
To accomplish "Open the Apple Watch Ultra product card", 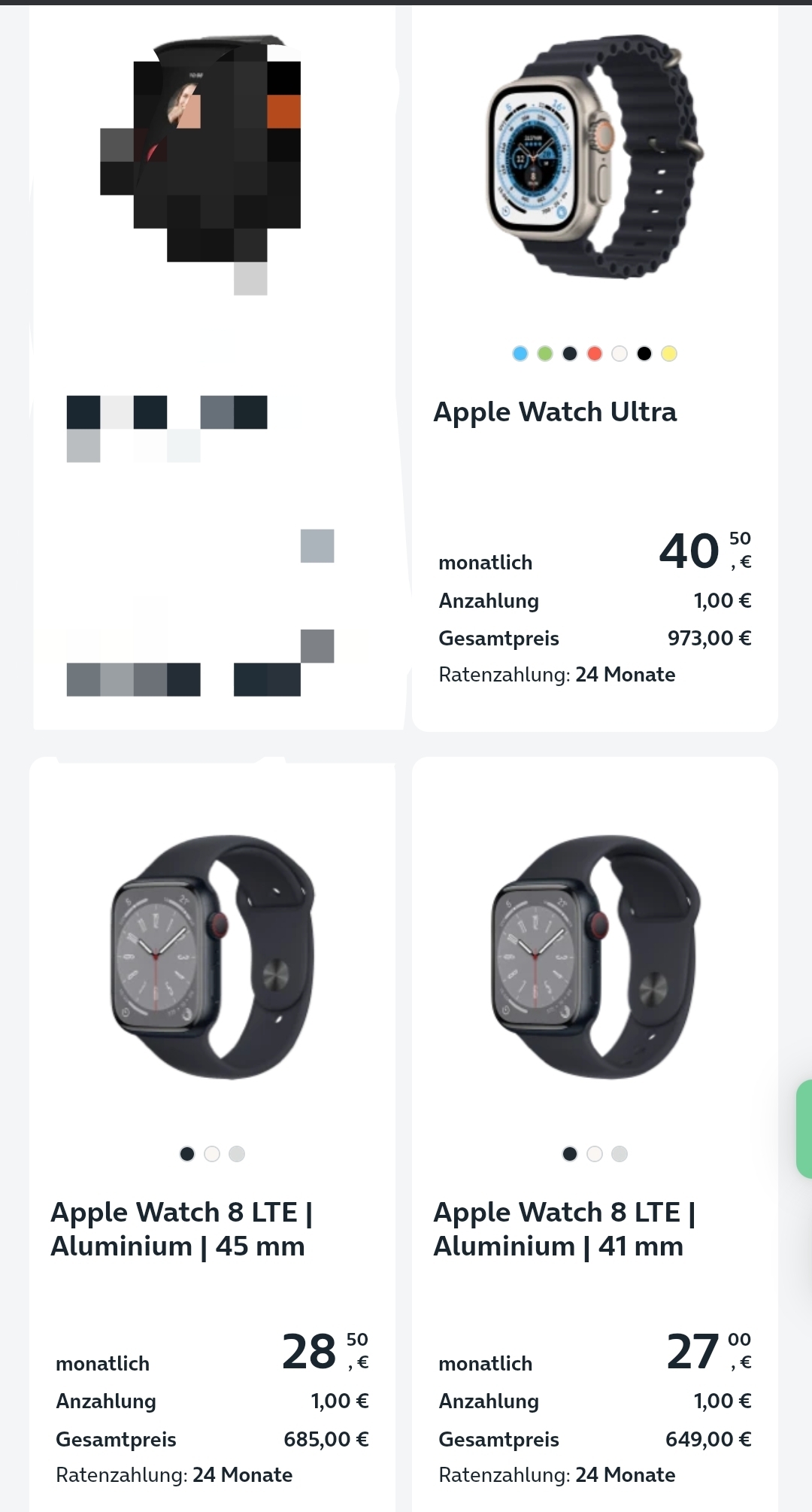I will tap(555, 412).
